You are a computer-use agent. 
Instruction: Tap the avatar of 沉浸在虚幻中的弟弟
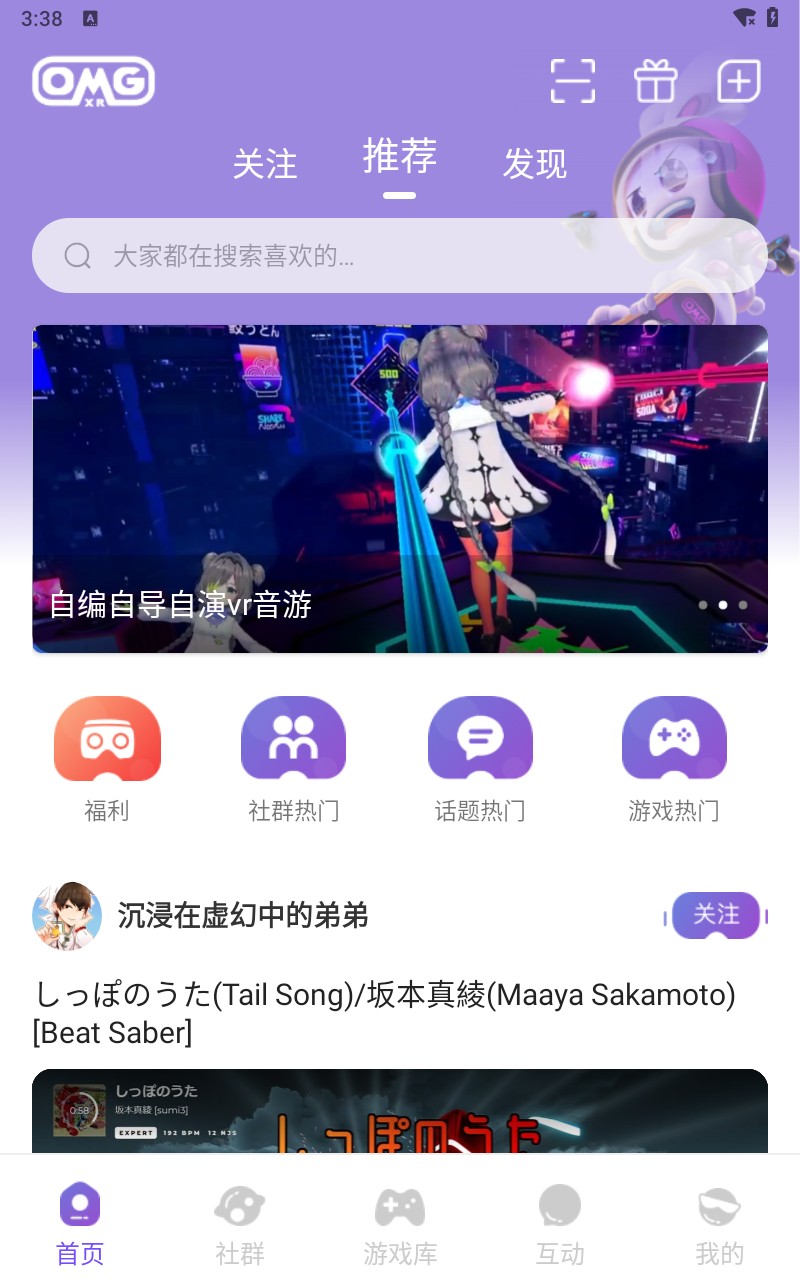[x=66, y=915]
